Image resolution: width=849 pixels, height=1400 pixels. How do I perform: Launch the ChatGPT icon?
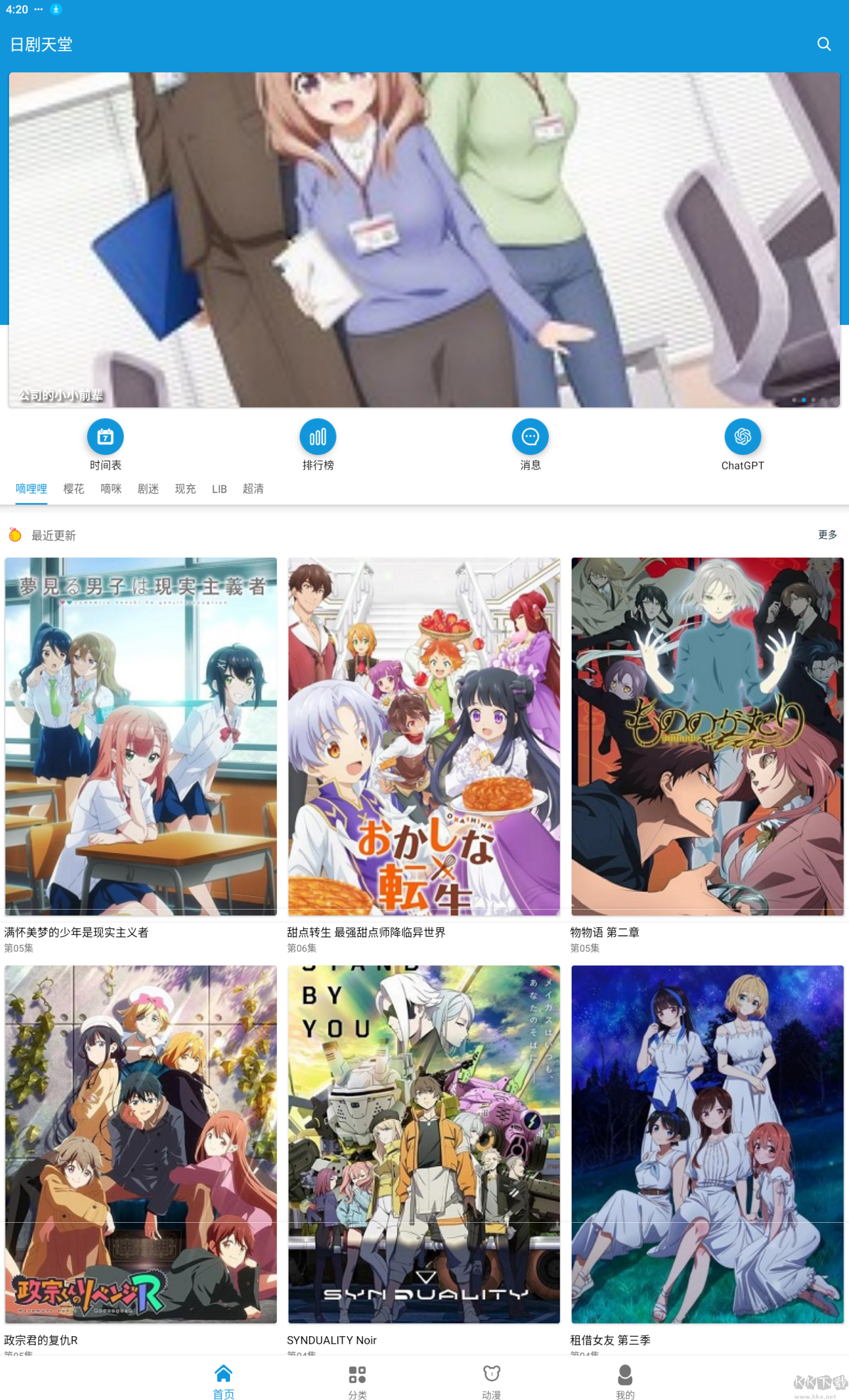[x=743, y=436]
